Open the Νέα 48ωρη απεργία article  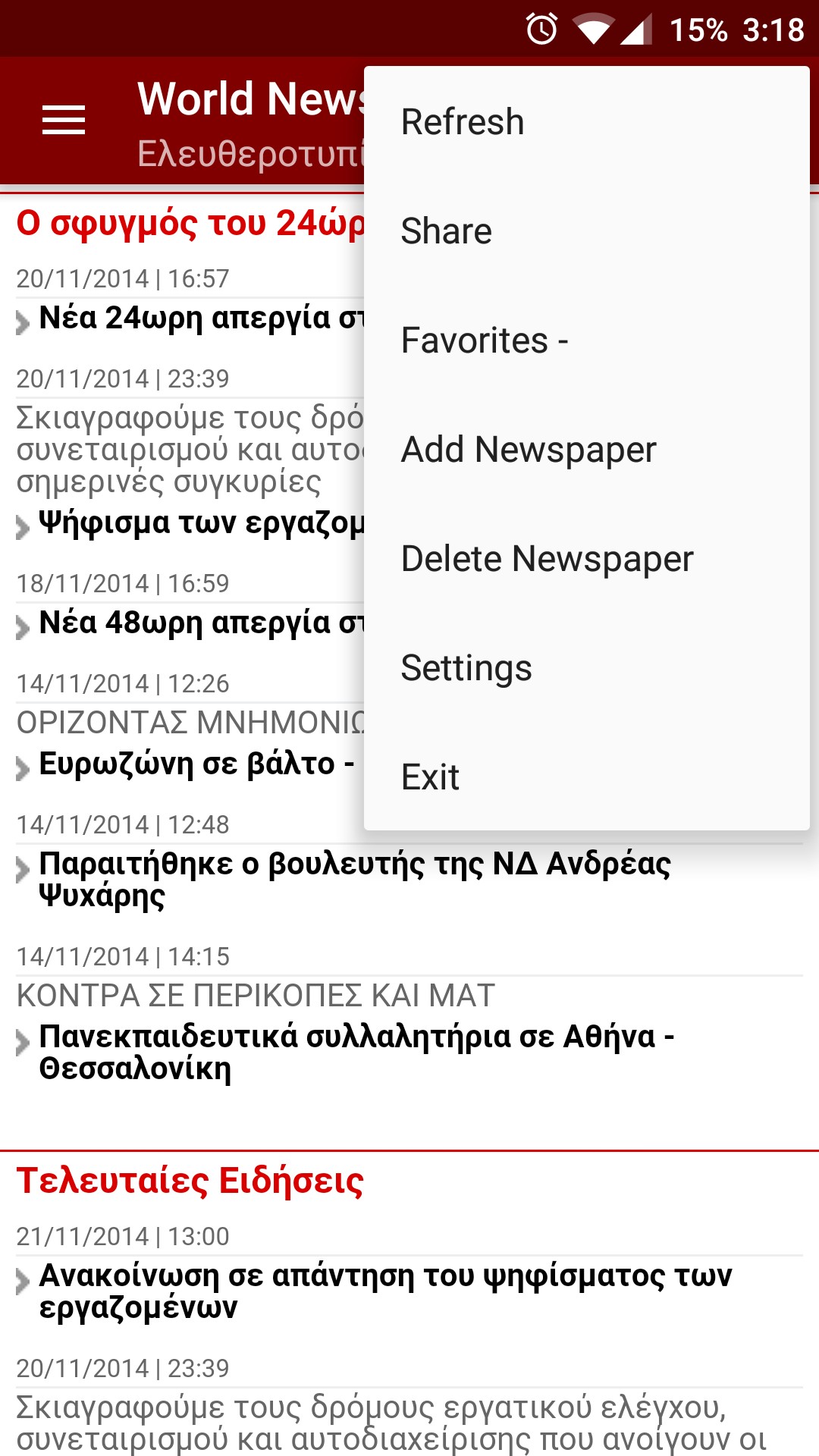201,623
